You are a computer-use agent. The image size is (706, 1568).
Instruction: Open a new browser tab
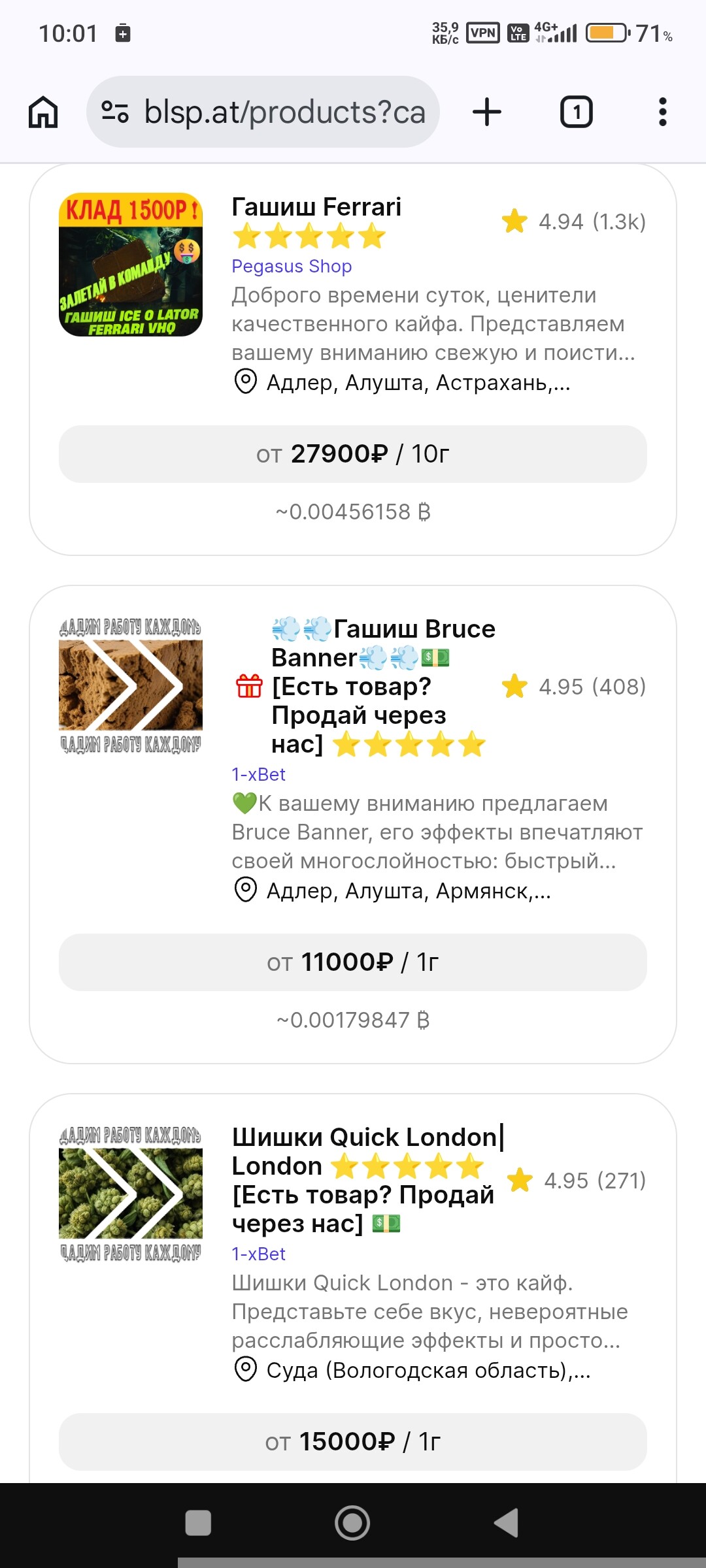click(487, 112)
